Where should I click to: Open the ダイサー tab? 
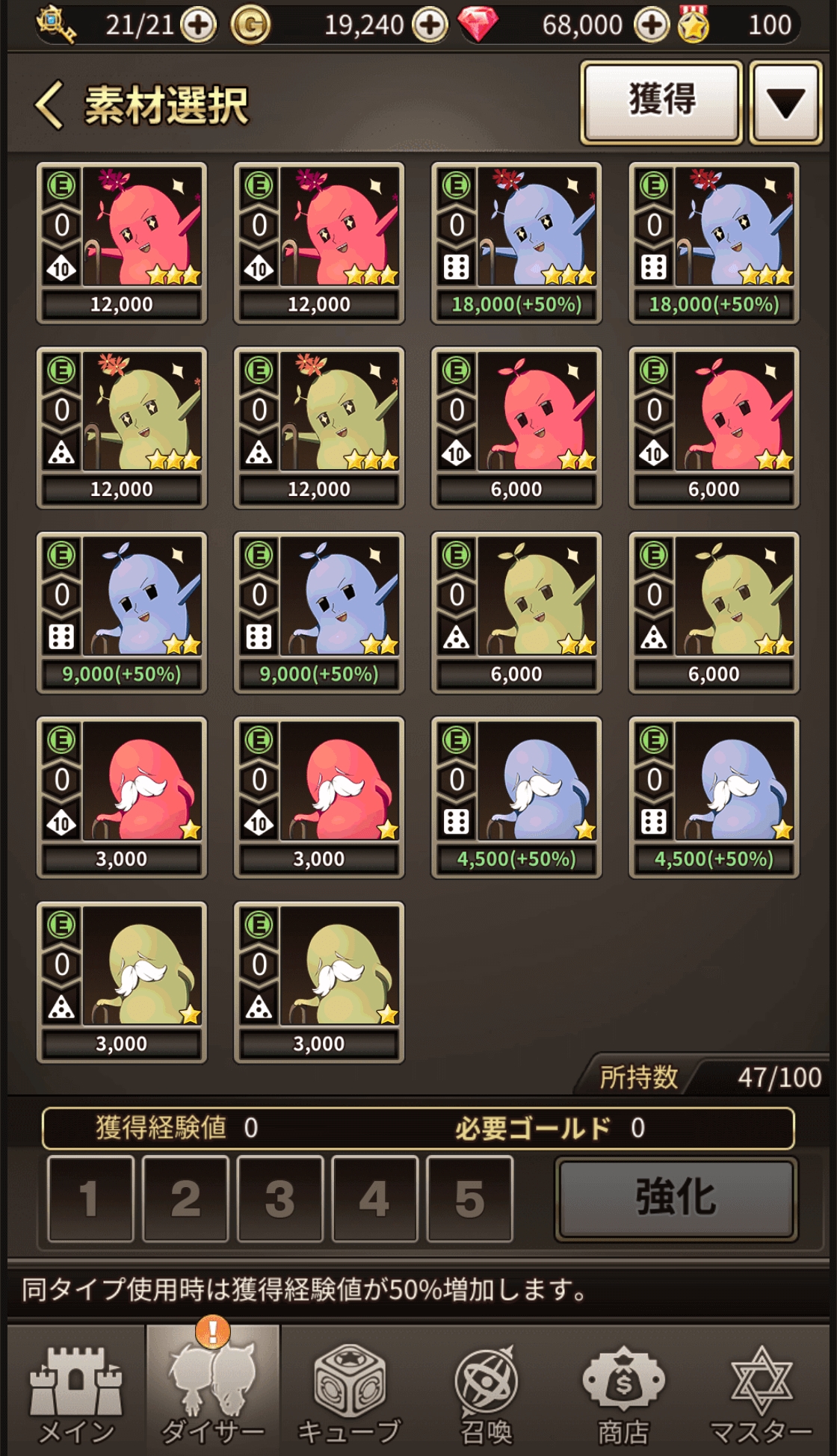click(x=213, y=1393)
